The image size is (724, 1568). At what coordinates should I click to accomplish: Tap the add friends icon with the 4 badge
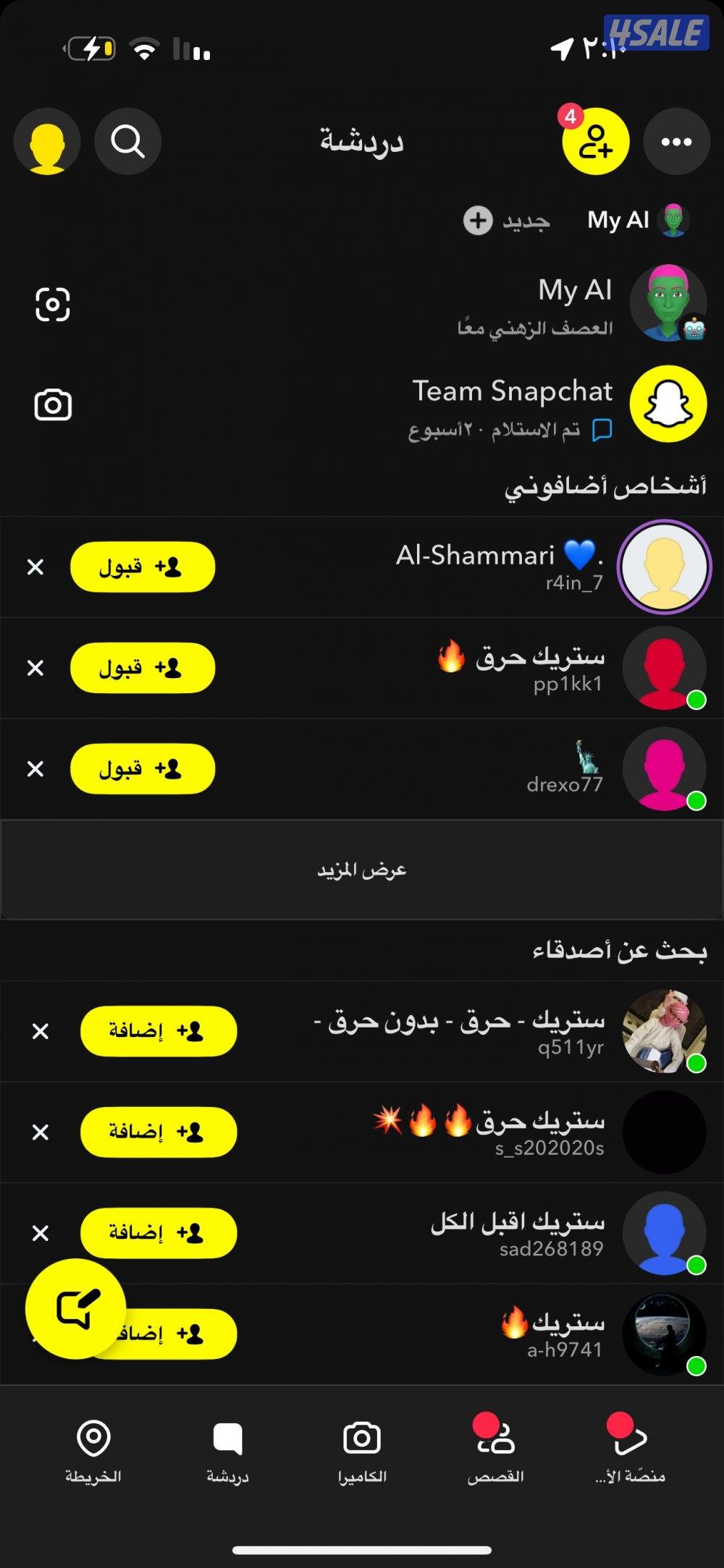[x=594, y=142]
